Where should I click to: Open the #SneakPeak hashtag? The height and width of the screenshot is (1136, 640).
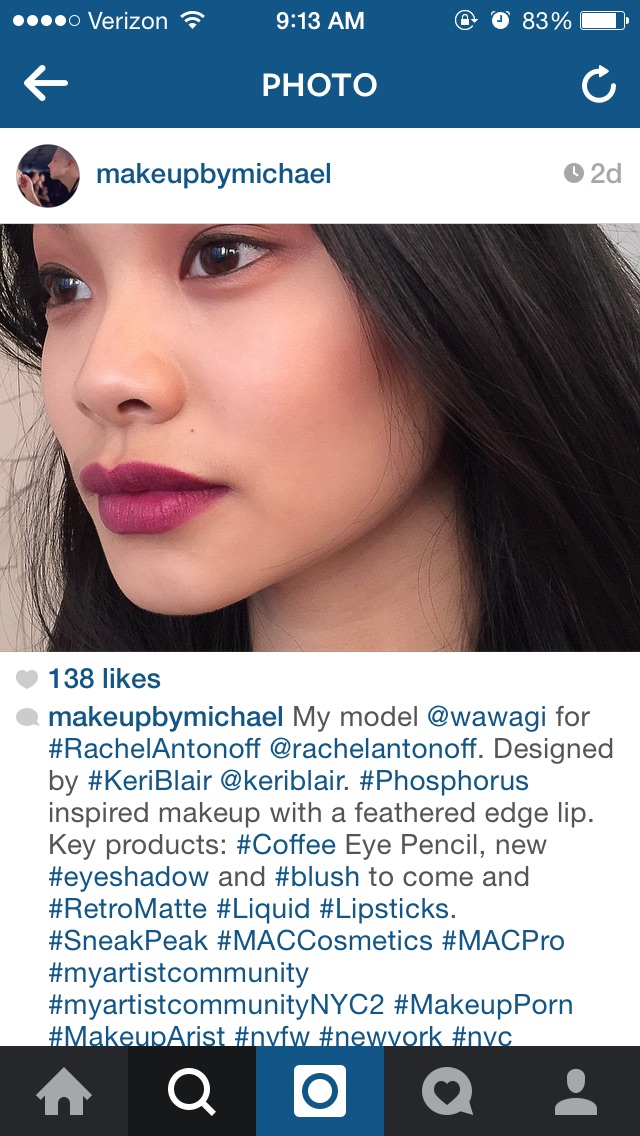click(x=128, y=941)
